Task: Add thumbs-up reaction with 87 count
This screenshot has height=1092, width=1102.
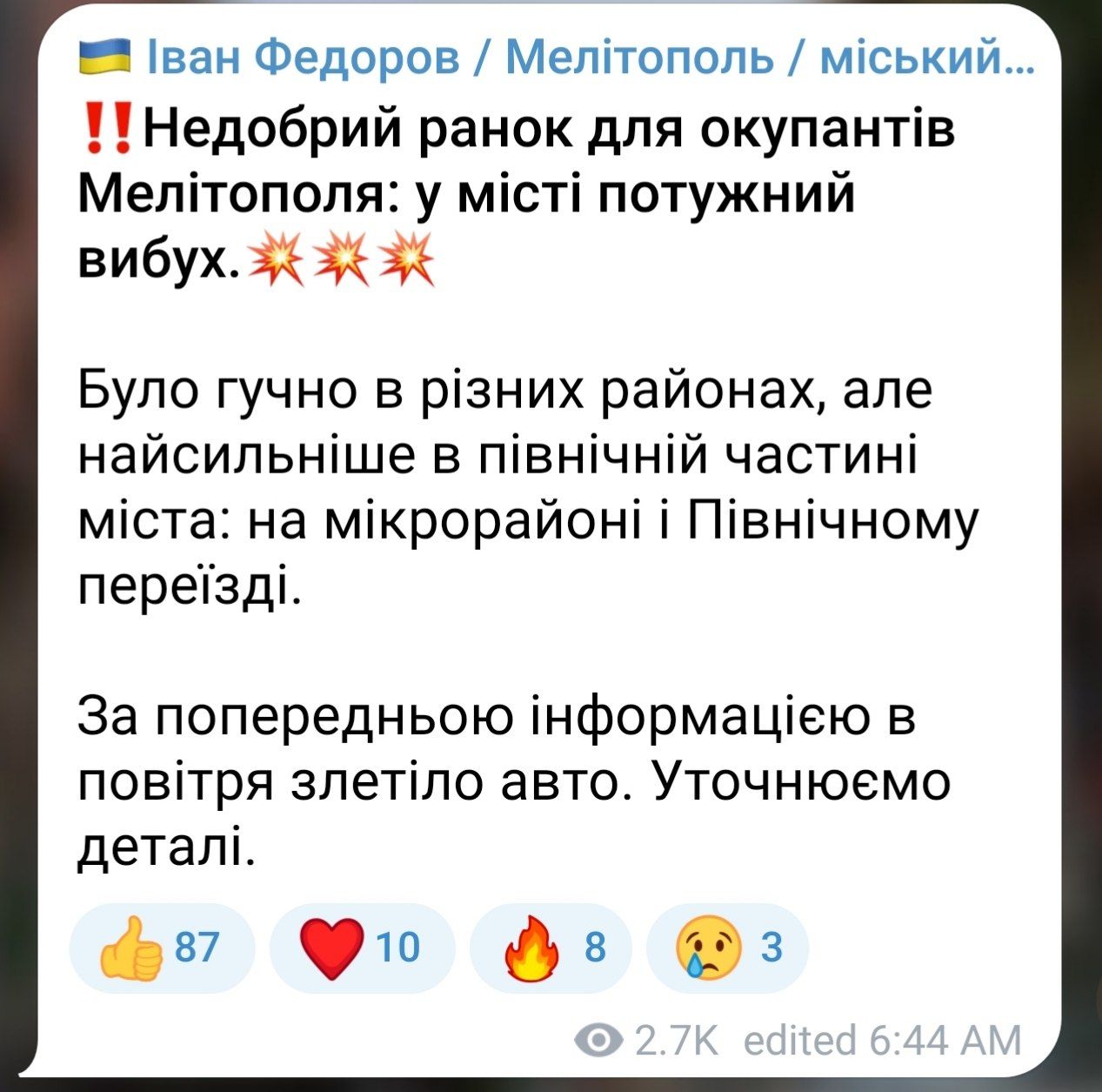Action: pos(161,948)
